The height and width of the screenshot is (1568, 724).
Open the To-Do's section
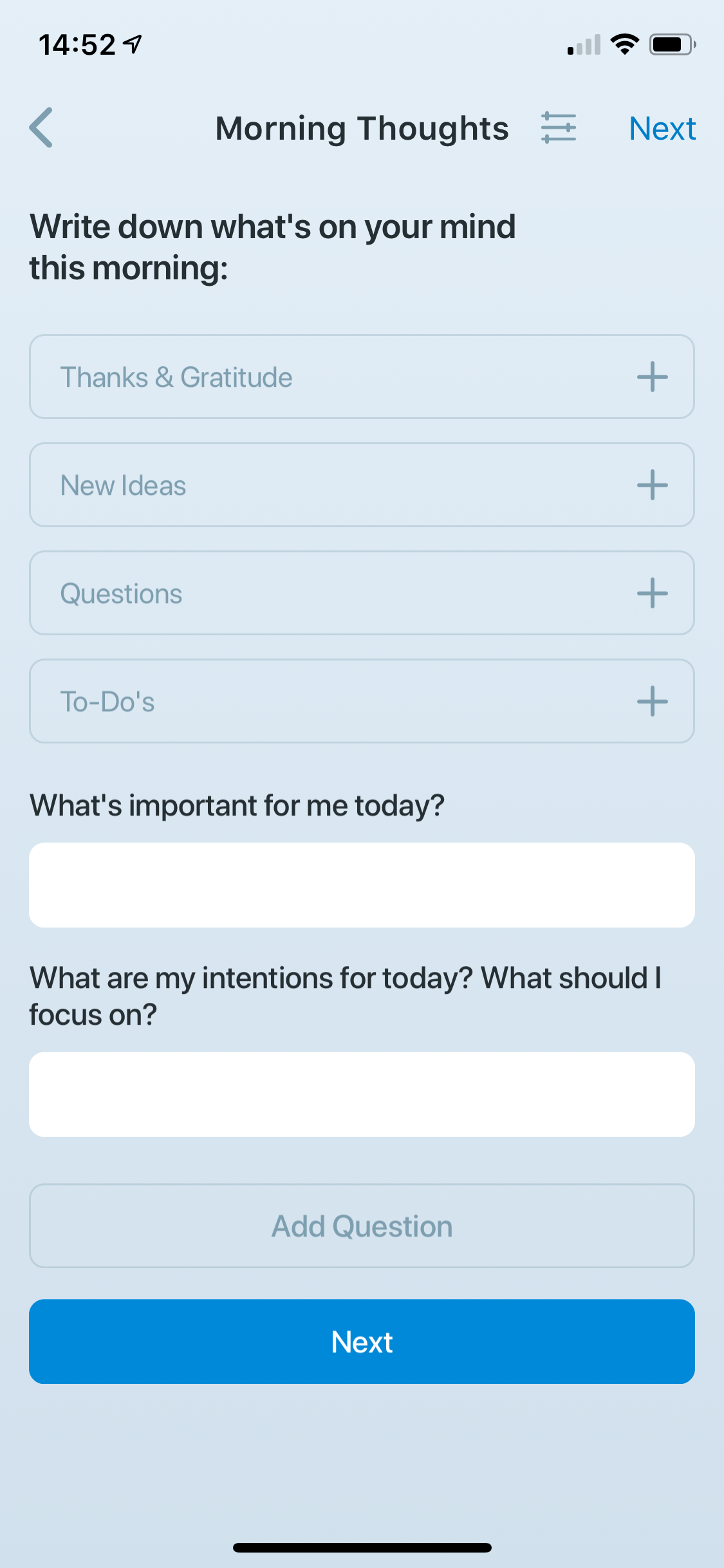[x=652, y=701]
